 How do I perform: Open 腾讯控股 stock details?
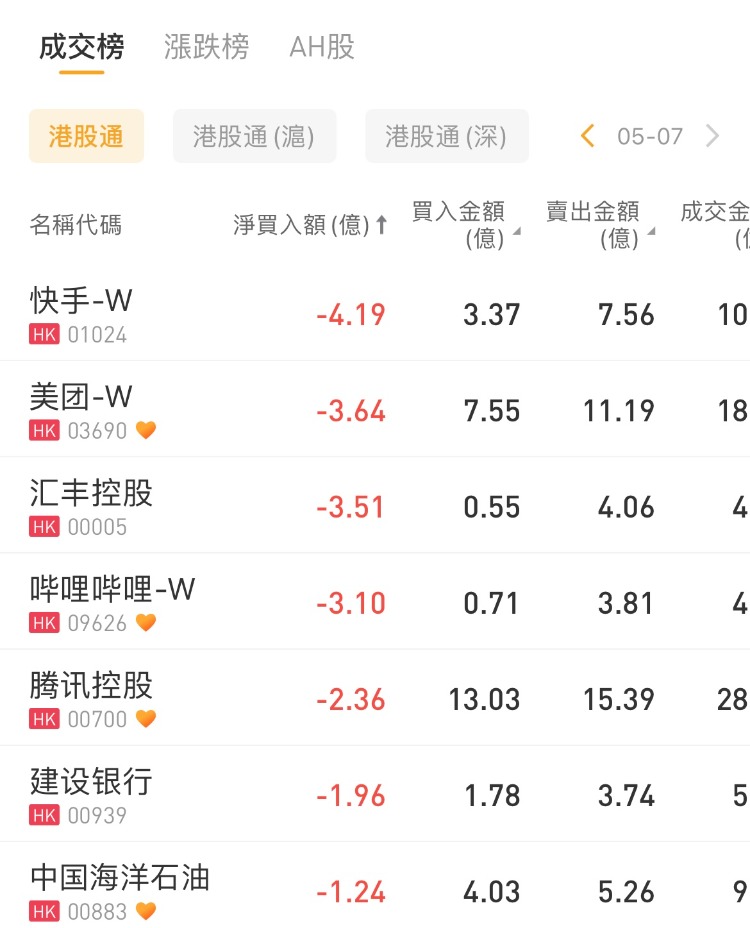pos(92,698)
